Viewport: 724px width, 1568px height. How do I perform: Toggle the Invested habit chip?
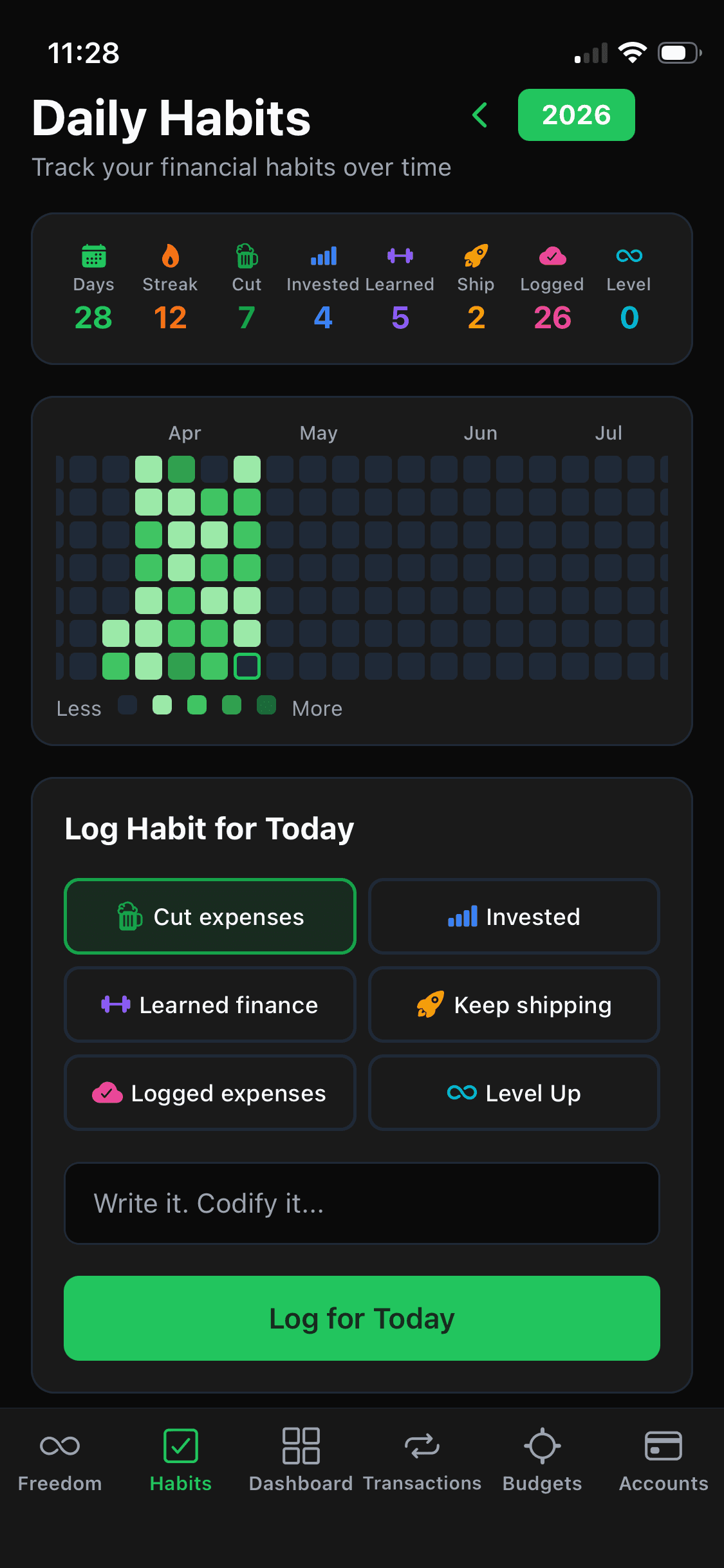pos(514,916)
